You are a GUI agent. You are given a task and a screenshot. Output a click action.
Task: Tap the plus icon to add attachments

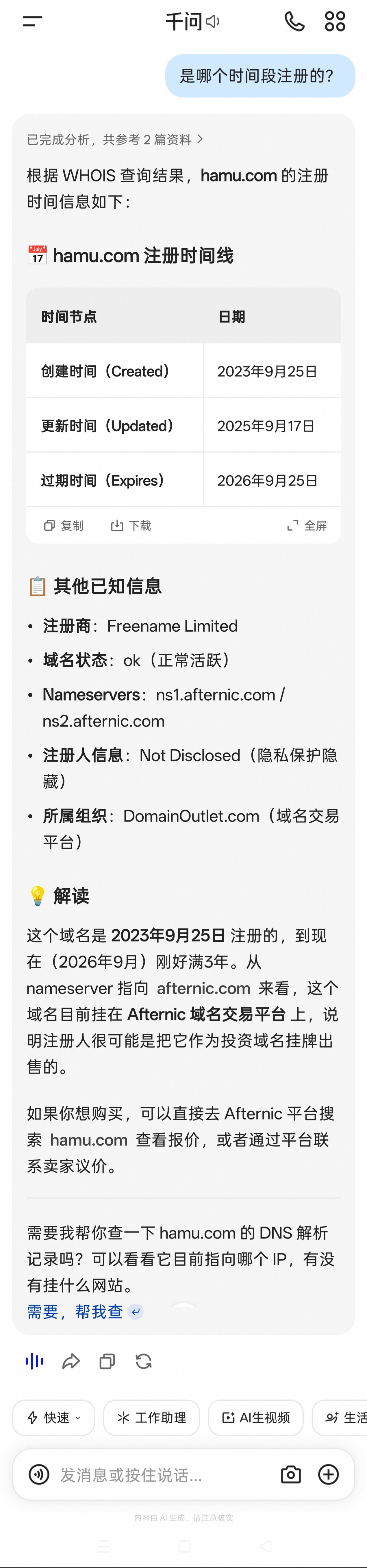(329, 1474)
